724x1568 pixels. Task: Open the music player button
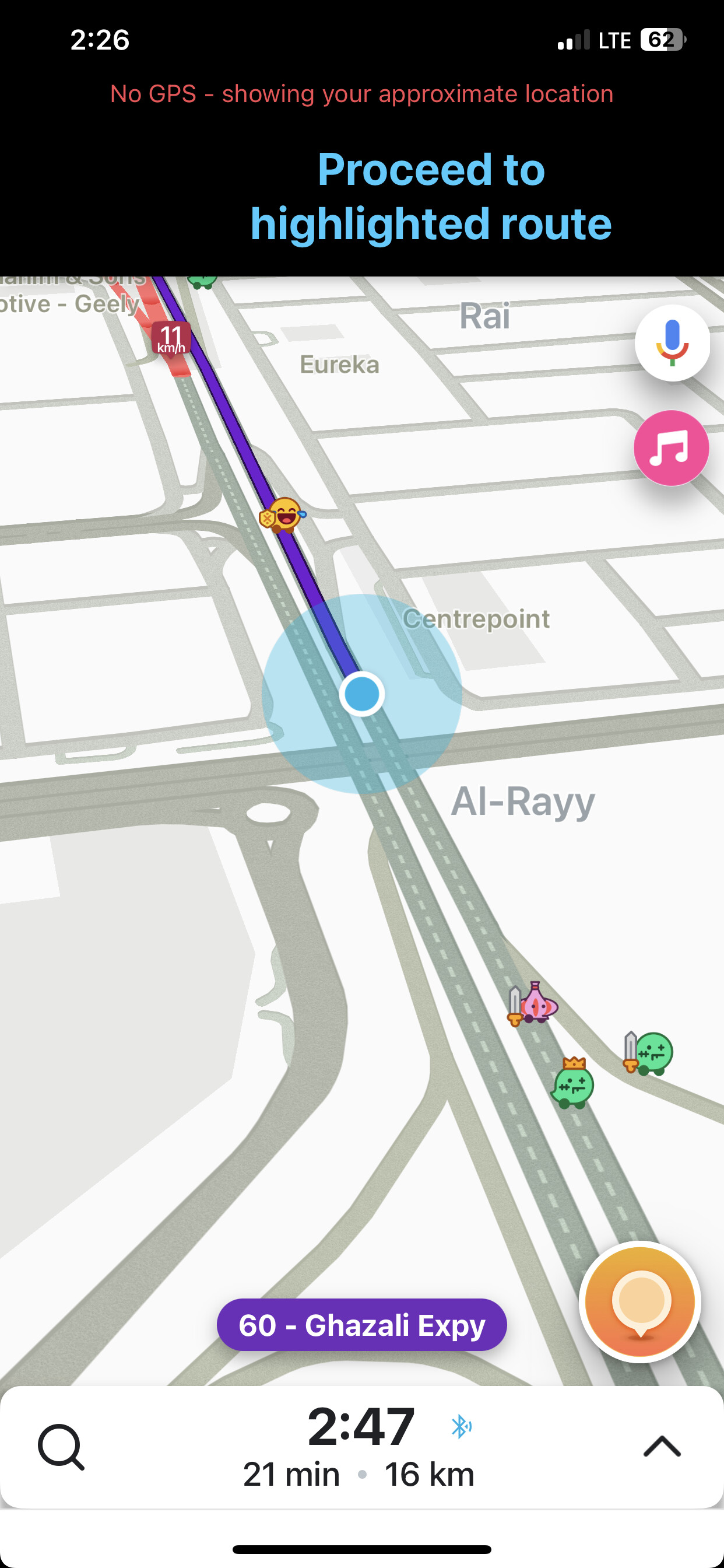point(671,448)
